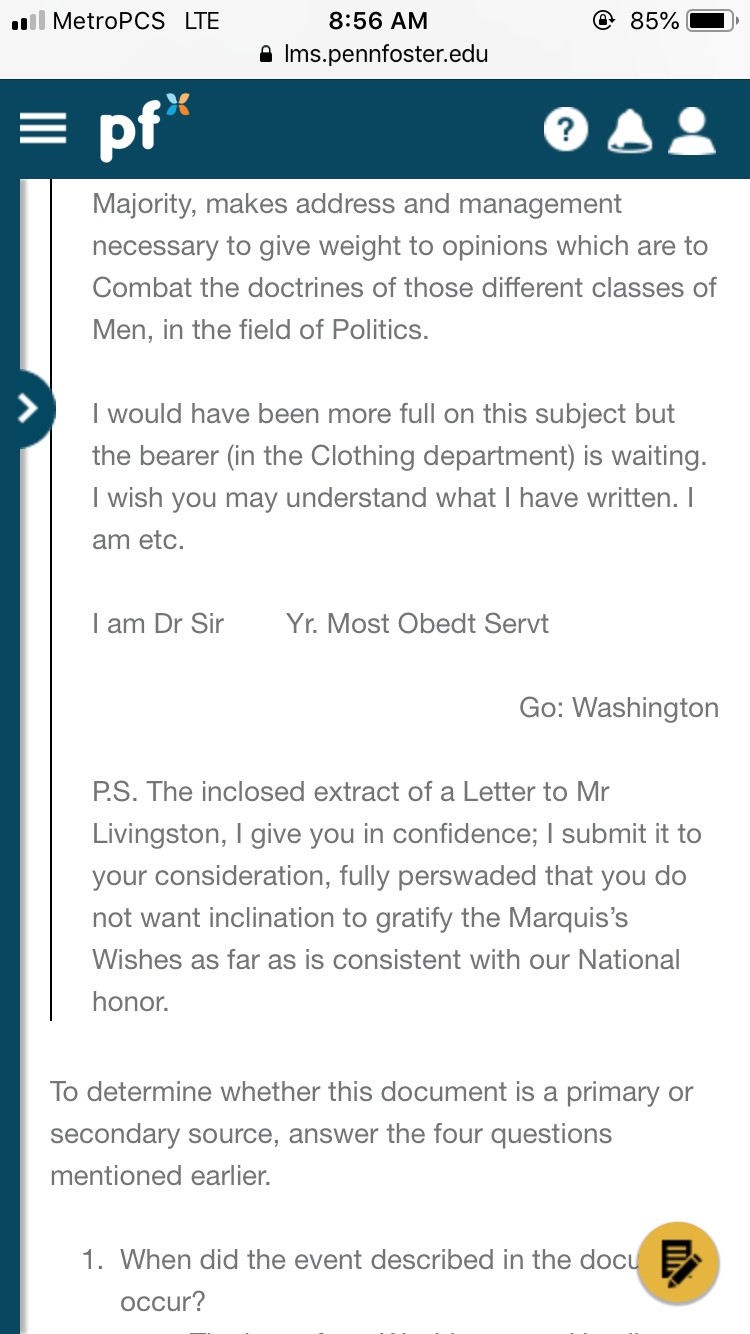Open the user profile icon
Viewport: 750px width, 1334px height.
pos(691,131)
